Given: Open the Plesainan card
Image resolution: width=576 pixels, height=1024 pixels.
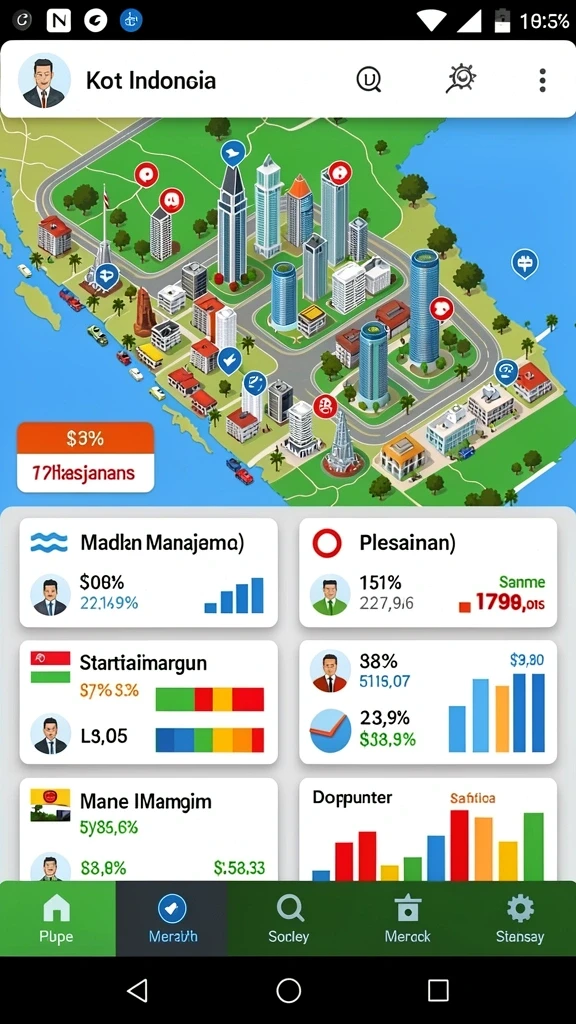Looking at the screenshot, I should pyautogui.click(x=428, y=573).
